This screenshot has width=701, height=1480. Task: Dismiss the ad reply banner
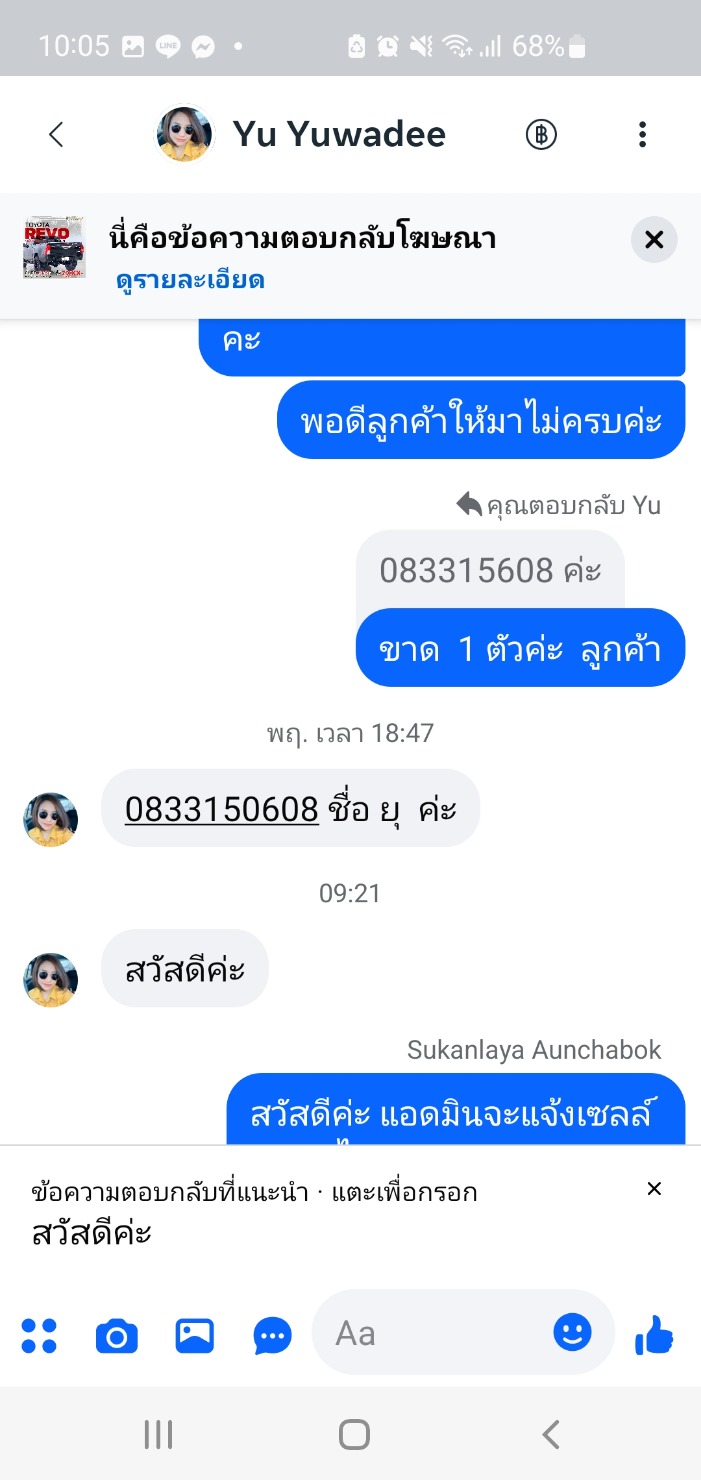click(x=654, y=240)
